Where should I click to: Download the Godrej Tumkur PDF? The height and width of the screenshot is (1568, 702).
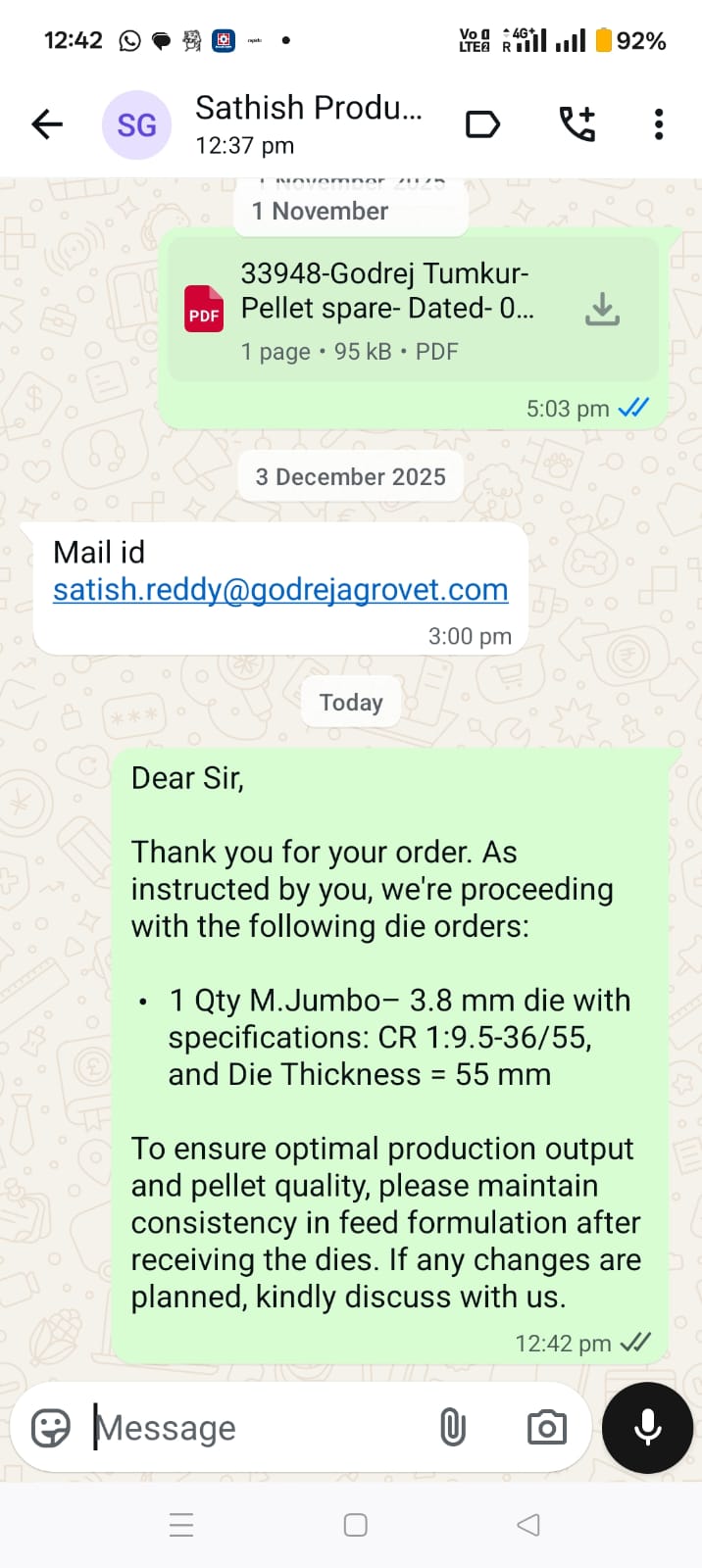point(602,309)
